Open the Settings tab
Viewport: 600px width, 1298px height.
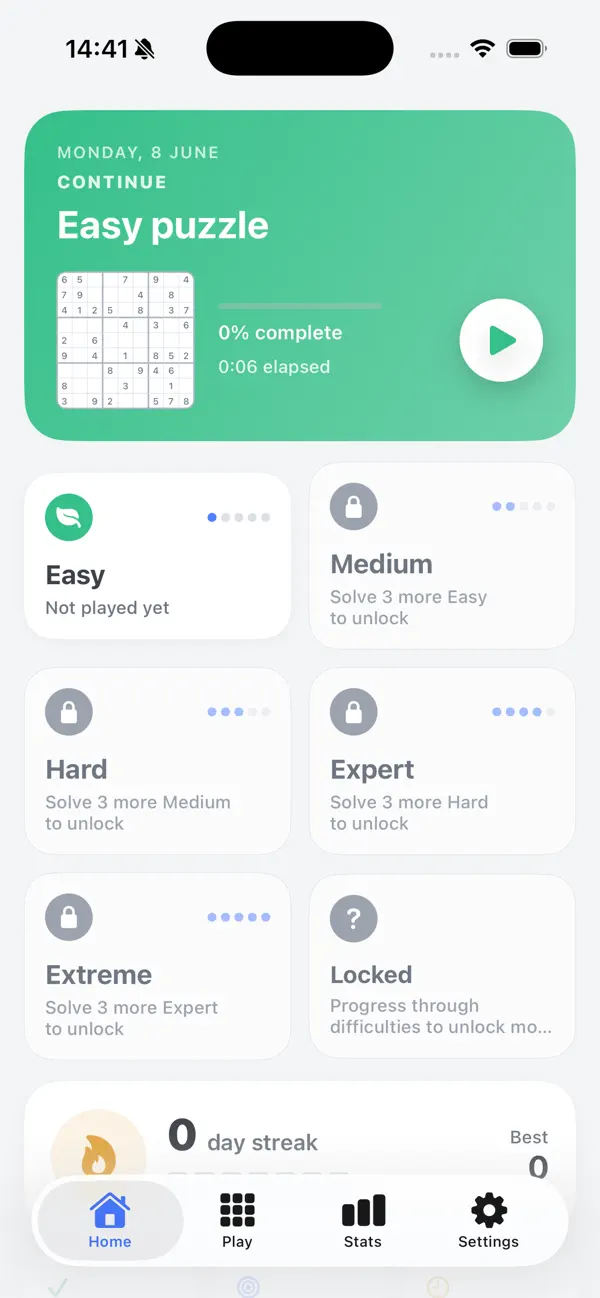(x=488, y=1221)
